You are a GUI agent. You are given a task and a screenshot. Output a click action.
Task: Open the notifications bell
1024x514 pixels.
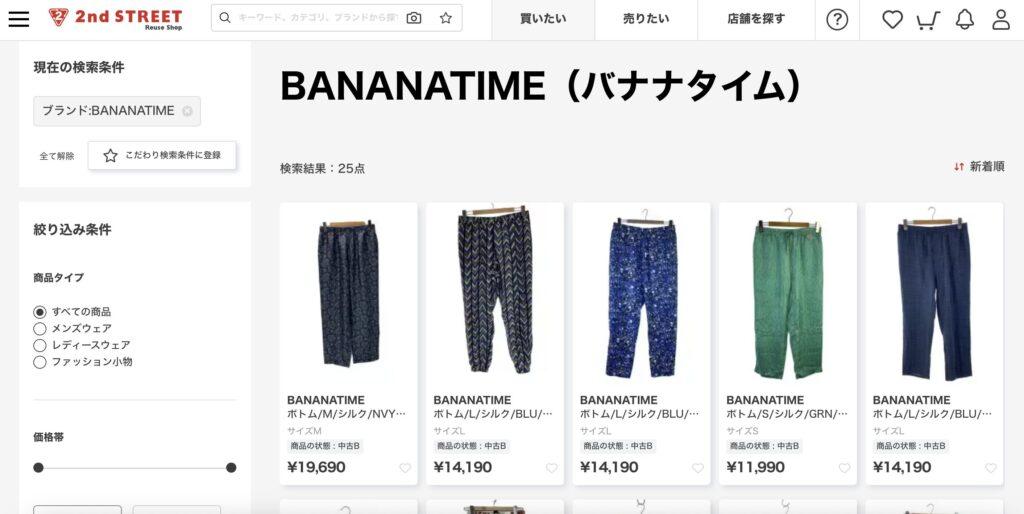965,19
